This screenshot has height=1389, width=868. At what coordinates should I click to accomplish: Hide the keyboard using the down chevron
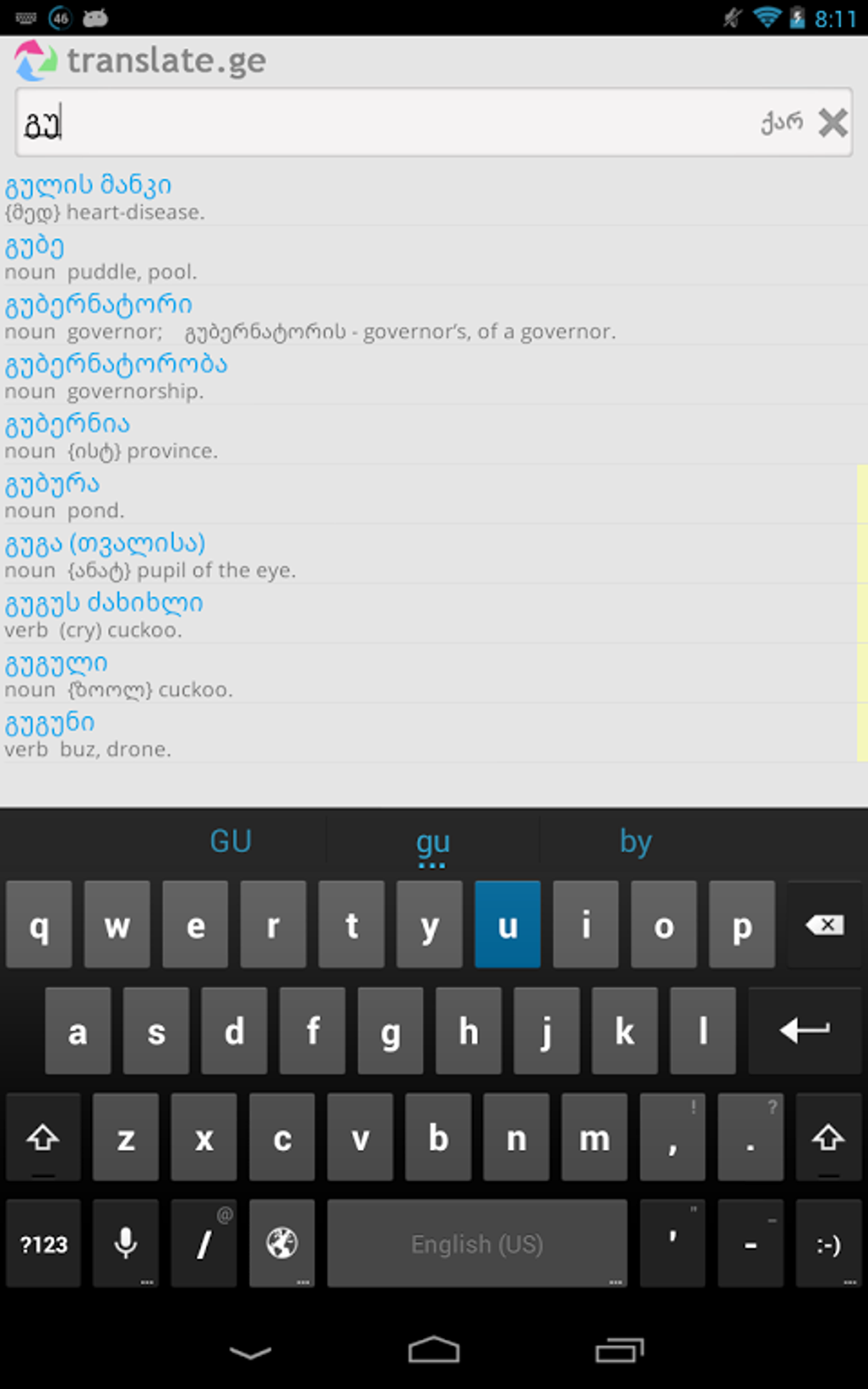pos(248,1352)
